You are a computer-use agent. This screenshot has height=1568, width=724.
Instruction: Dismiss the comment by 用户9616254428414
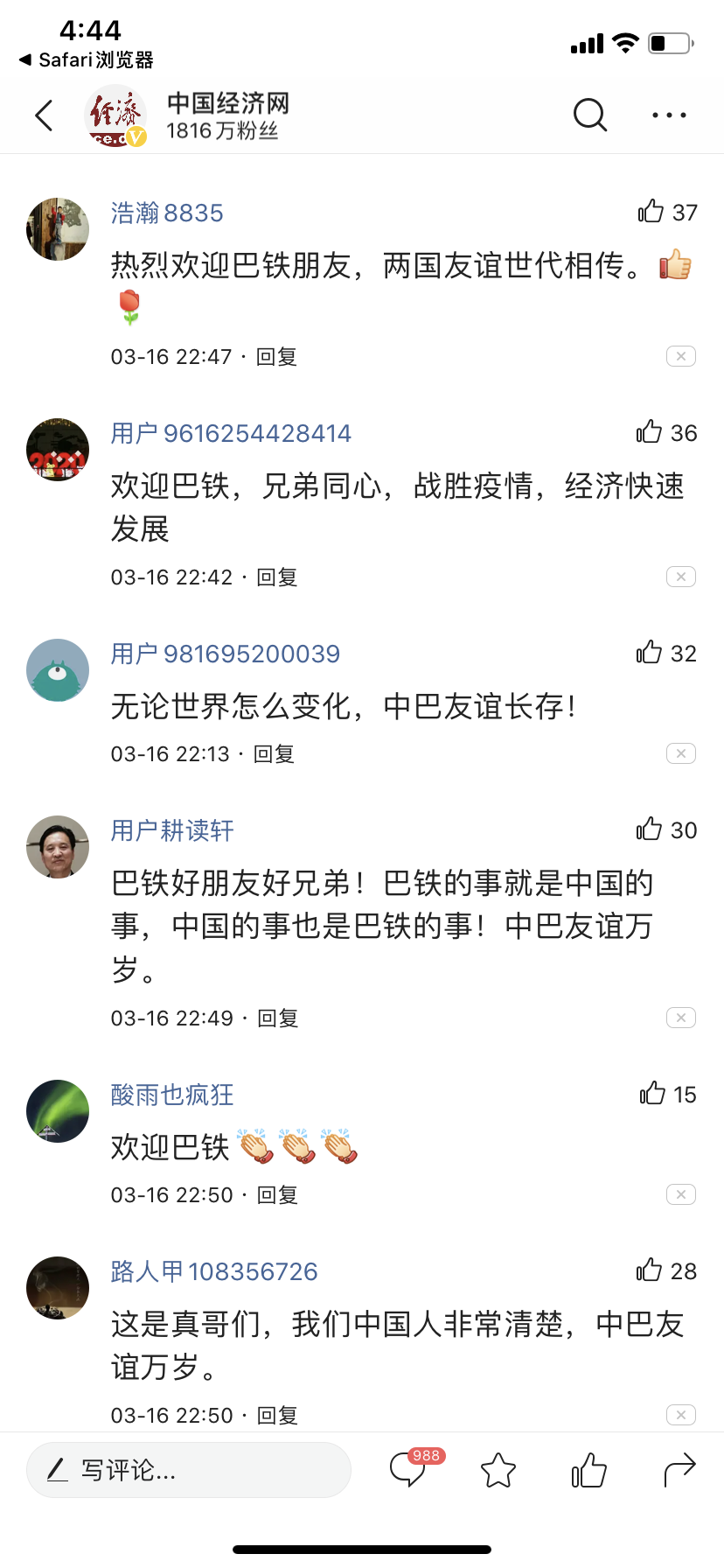680,577
